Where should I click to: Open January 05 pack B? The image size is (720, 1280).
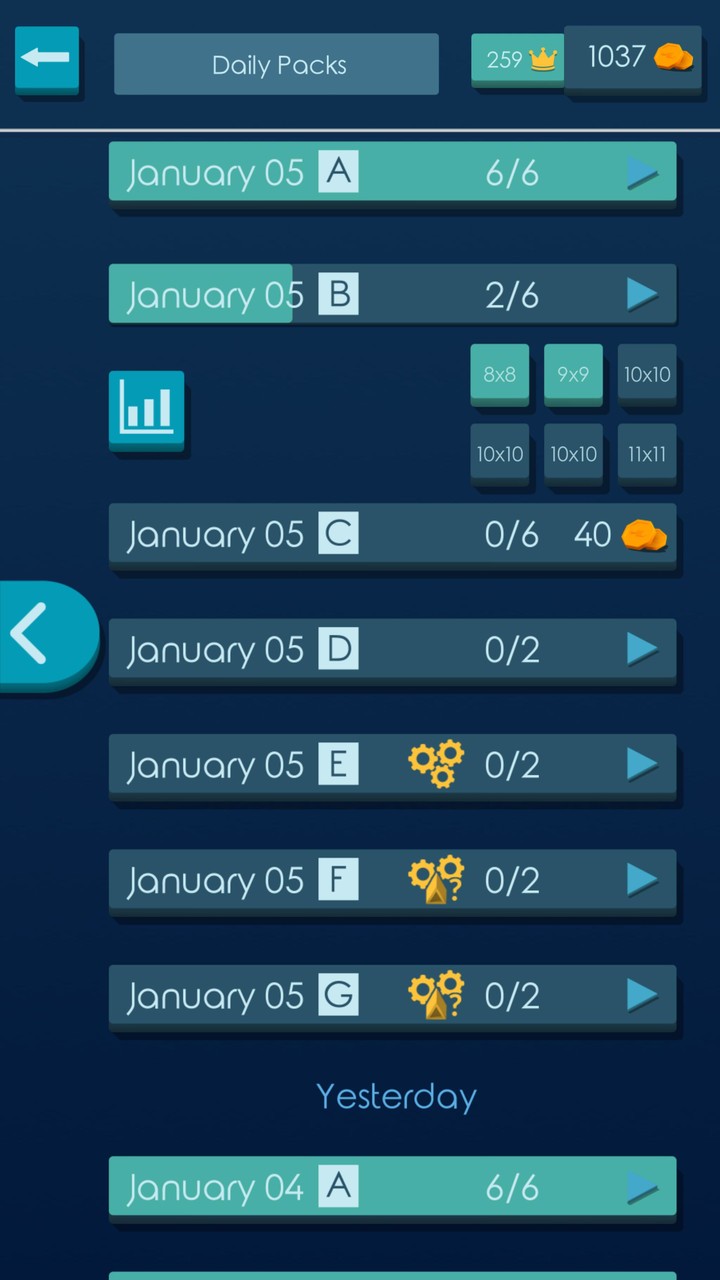[392, 295]
